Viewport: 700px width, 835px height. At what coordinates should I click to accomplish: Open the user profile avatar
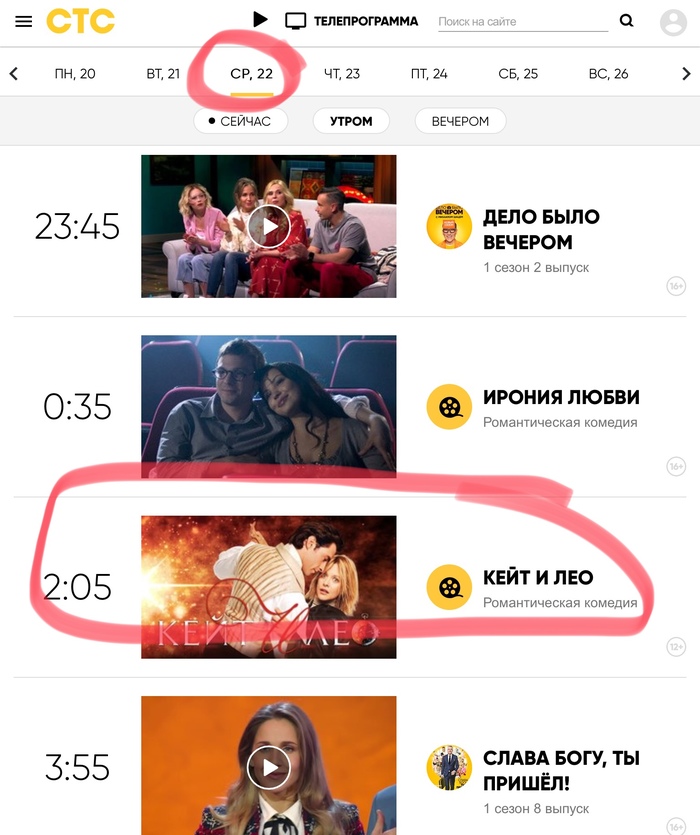(x=675, y=22)
